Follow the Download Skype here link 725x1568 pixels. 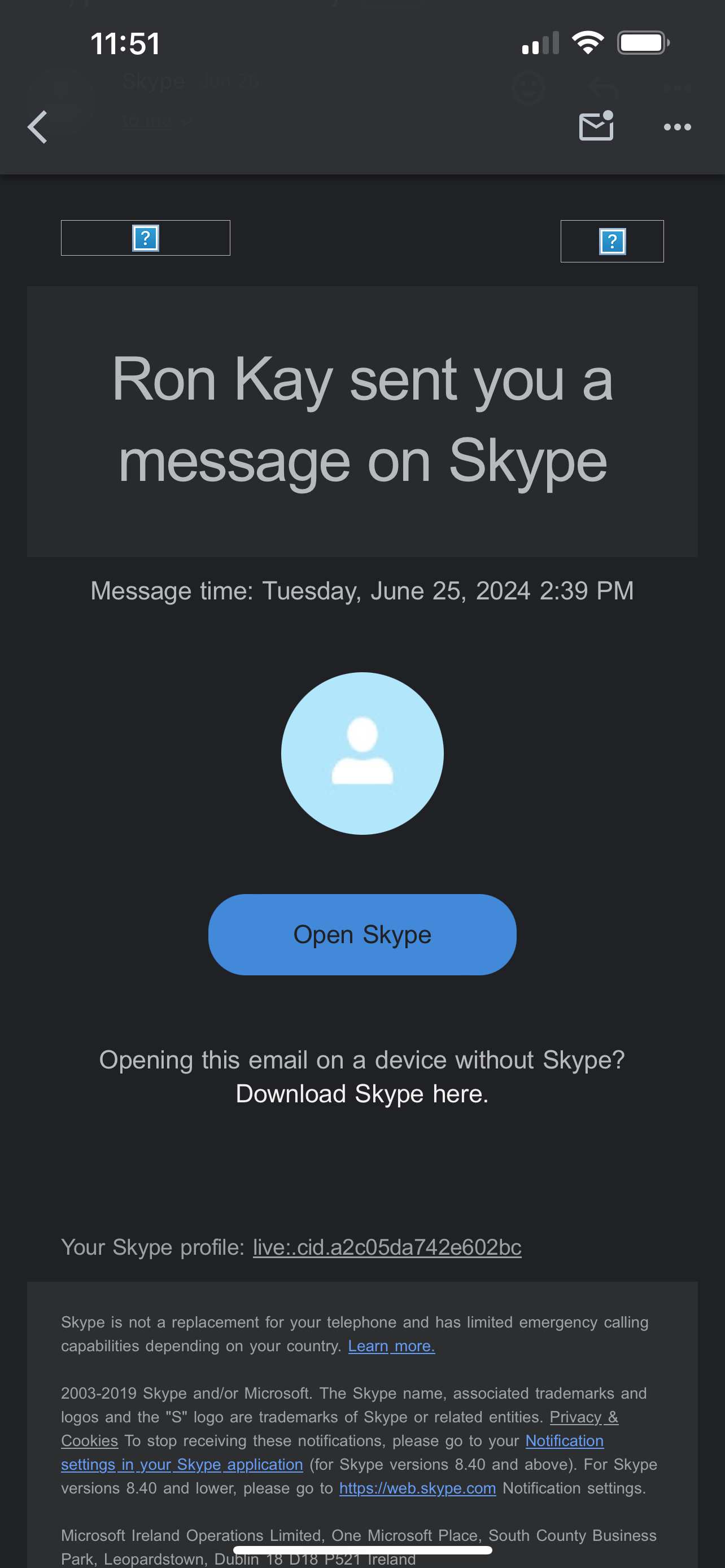click(x=362, y=1094)
